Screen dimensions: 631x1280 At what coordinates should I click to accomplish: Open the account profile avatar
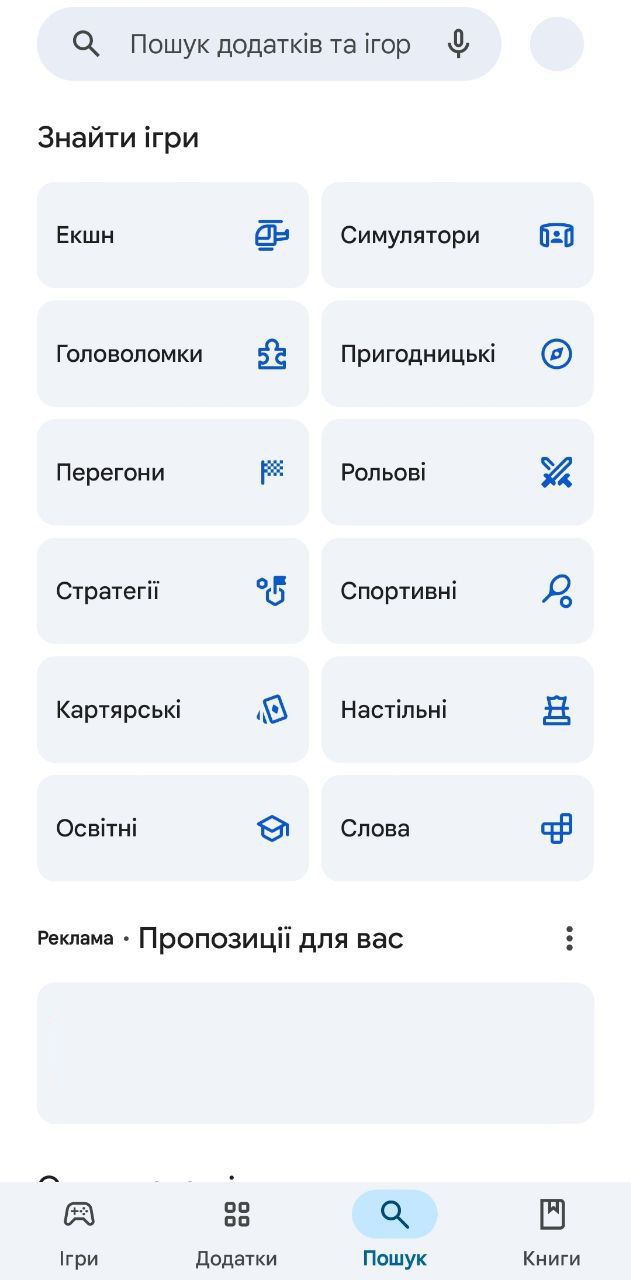[556, 44]
